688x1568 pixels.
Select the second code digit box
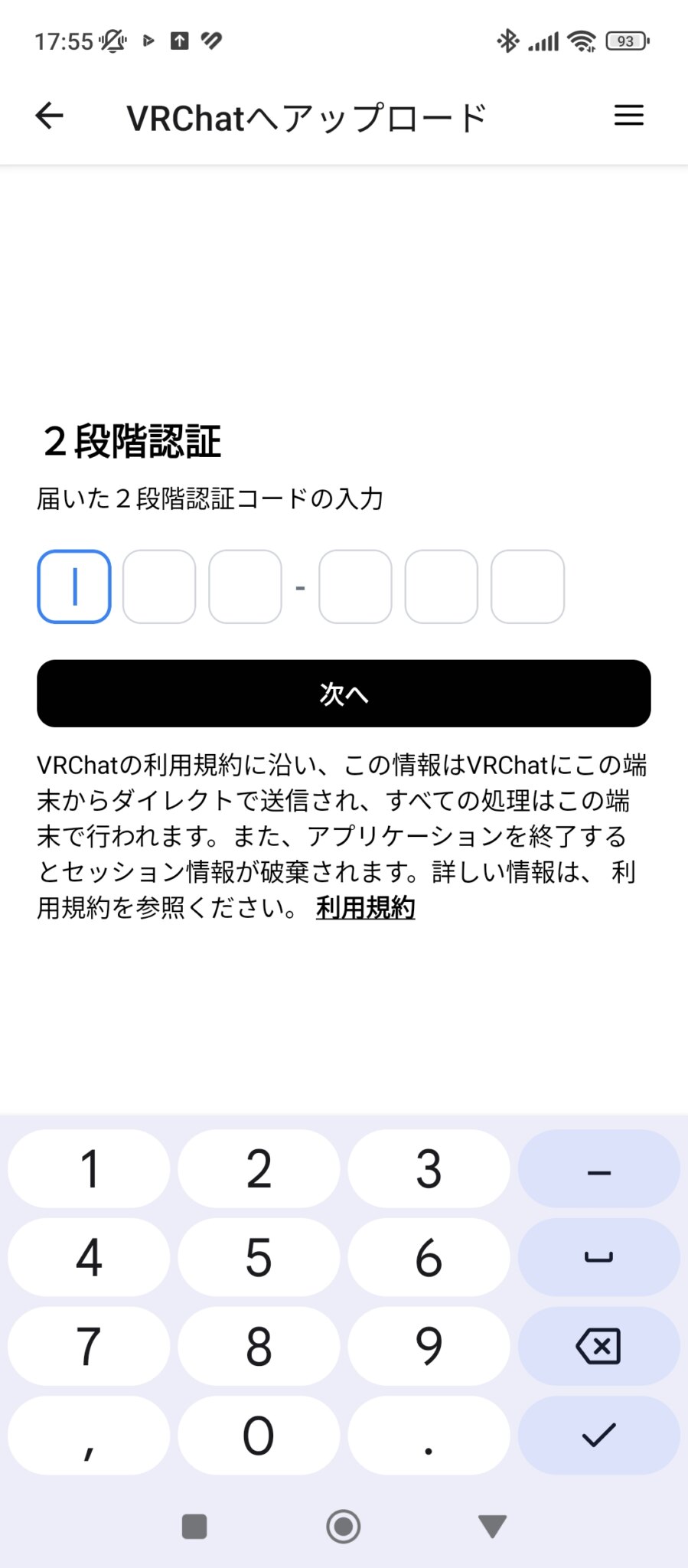(x=159, y=586)
